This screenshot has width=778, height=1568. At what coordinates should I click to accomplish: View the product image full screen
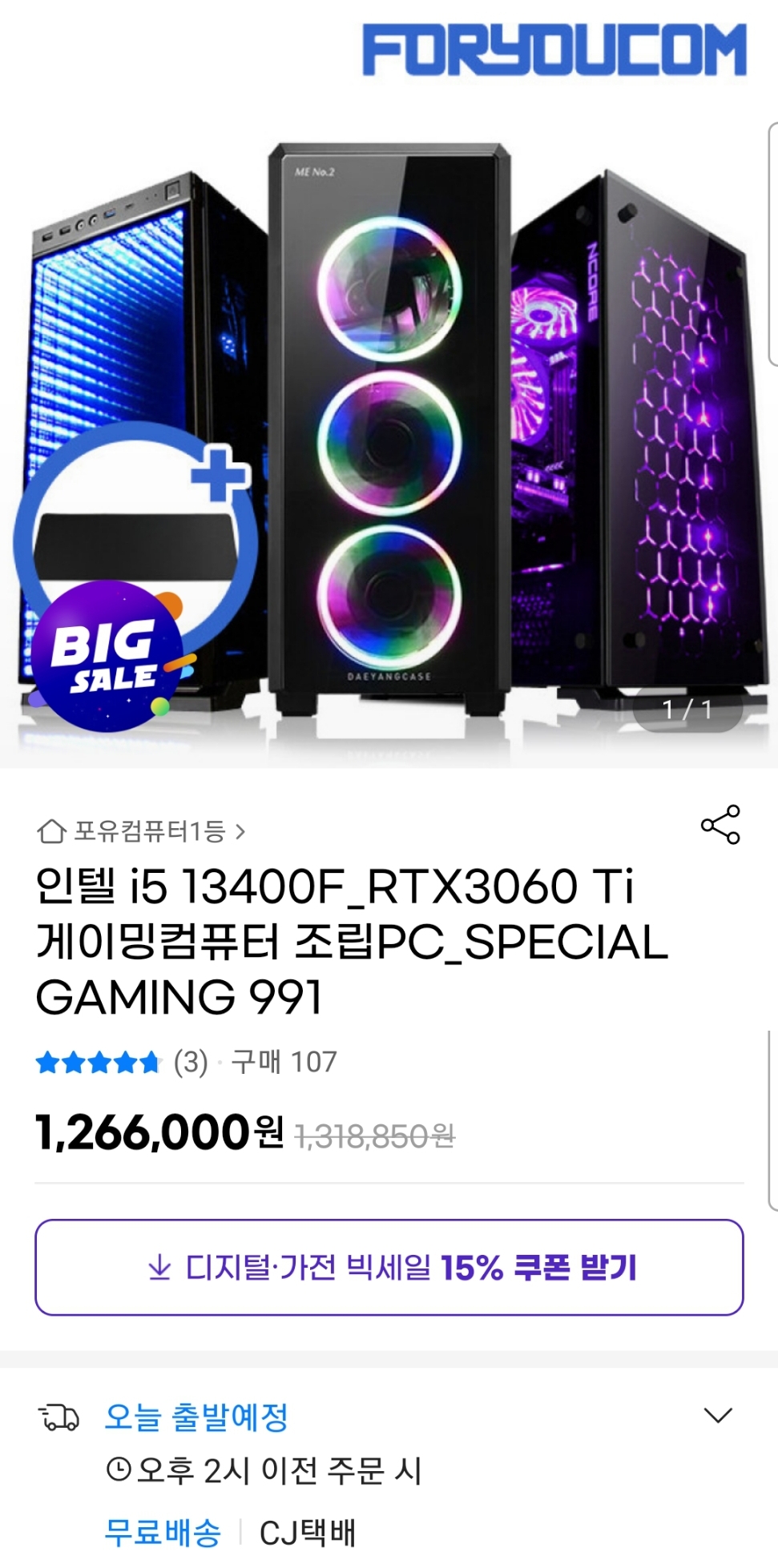point(389,432)
